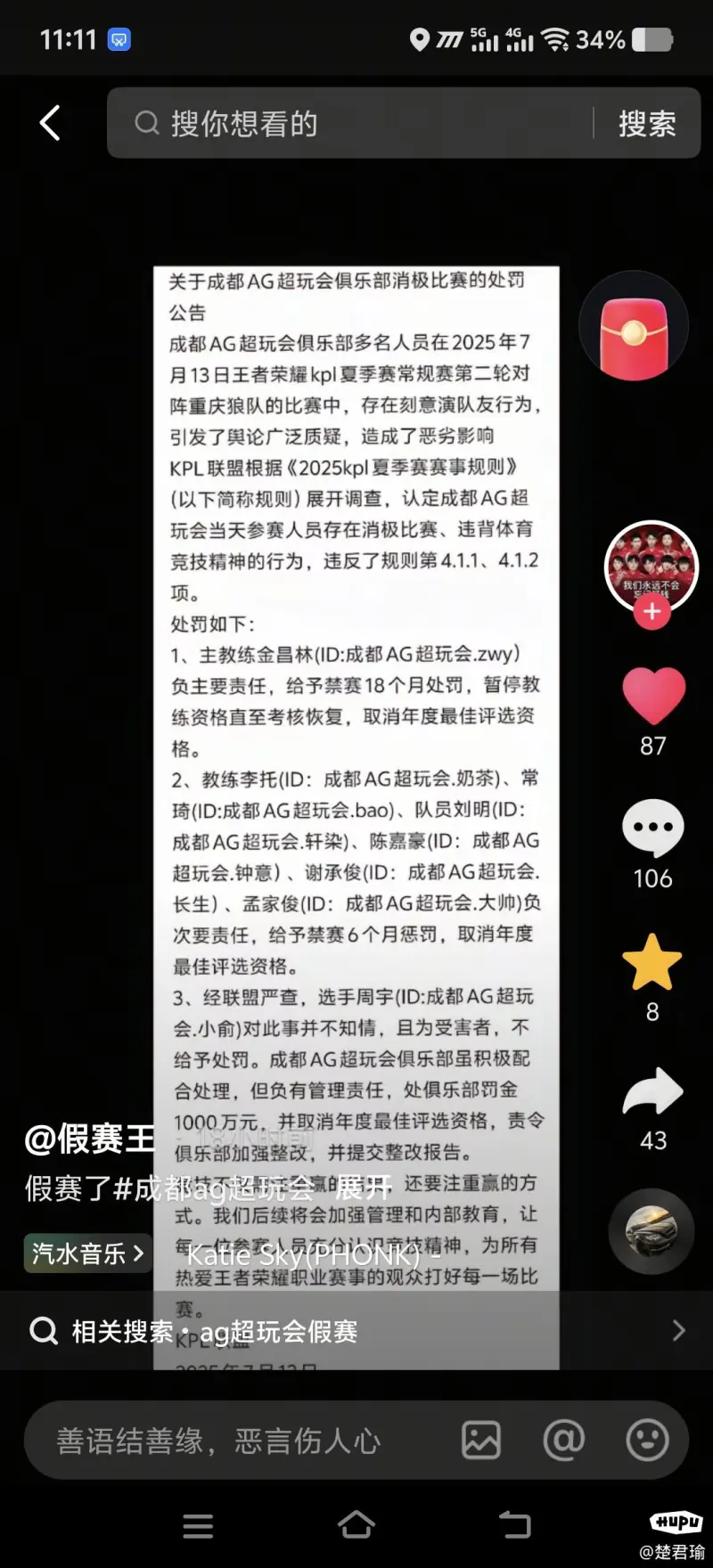
Task: Tap the search box 搜你想看的
Action: pyautogui.click(x=356, y=123)
